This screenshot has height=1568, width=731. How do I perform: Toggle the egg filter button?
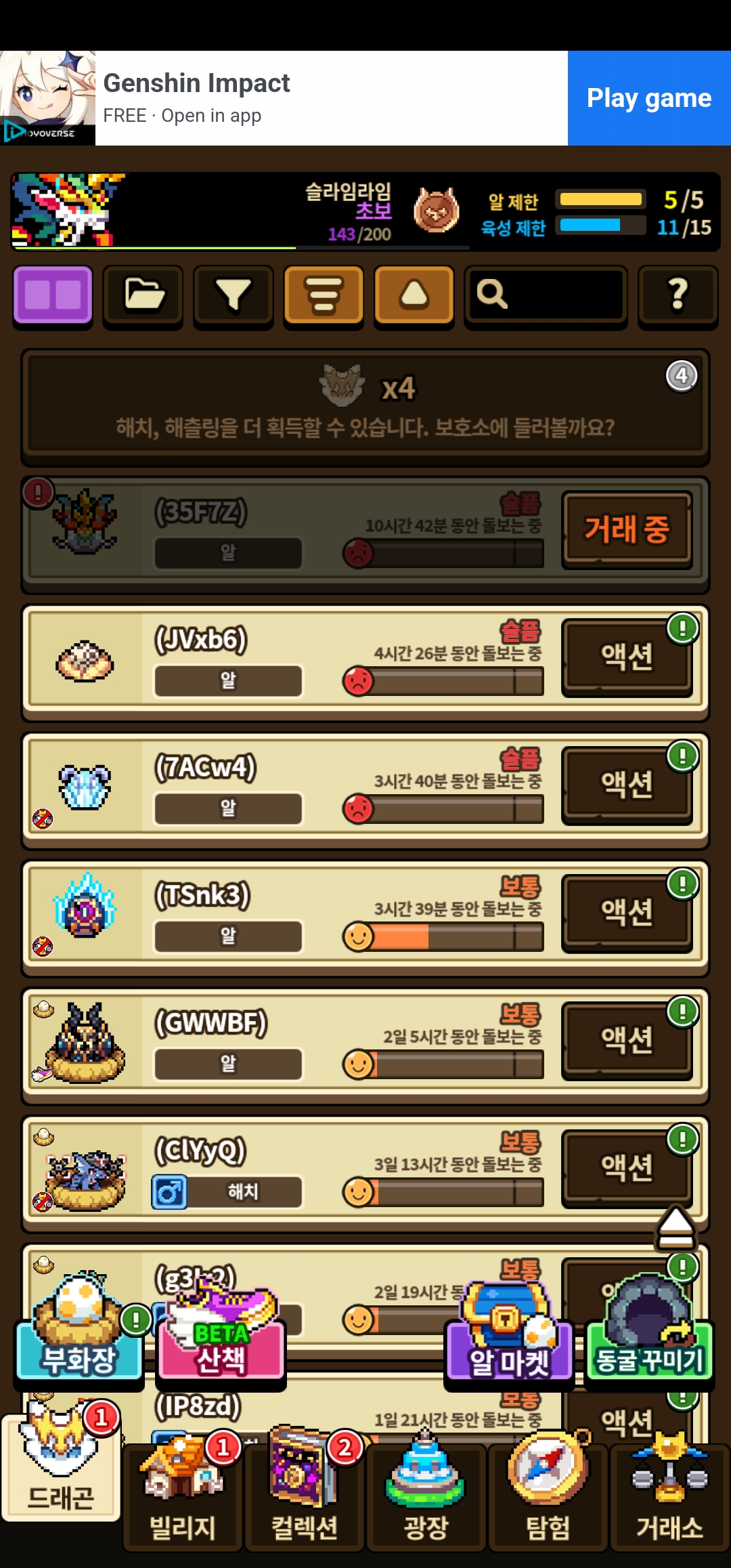click(x=414, y=295)
